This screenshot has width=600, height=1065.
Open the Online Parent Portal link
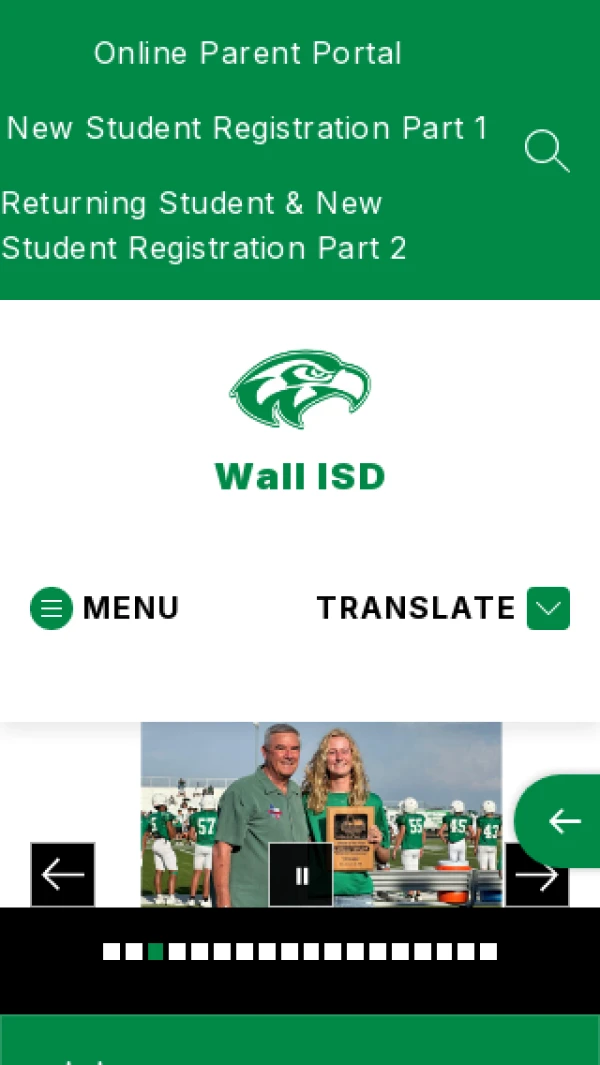pyautogui.click(x=247, y=53)
